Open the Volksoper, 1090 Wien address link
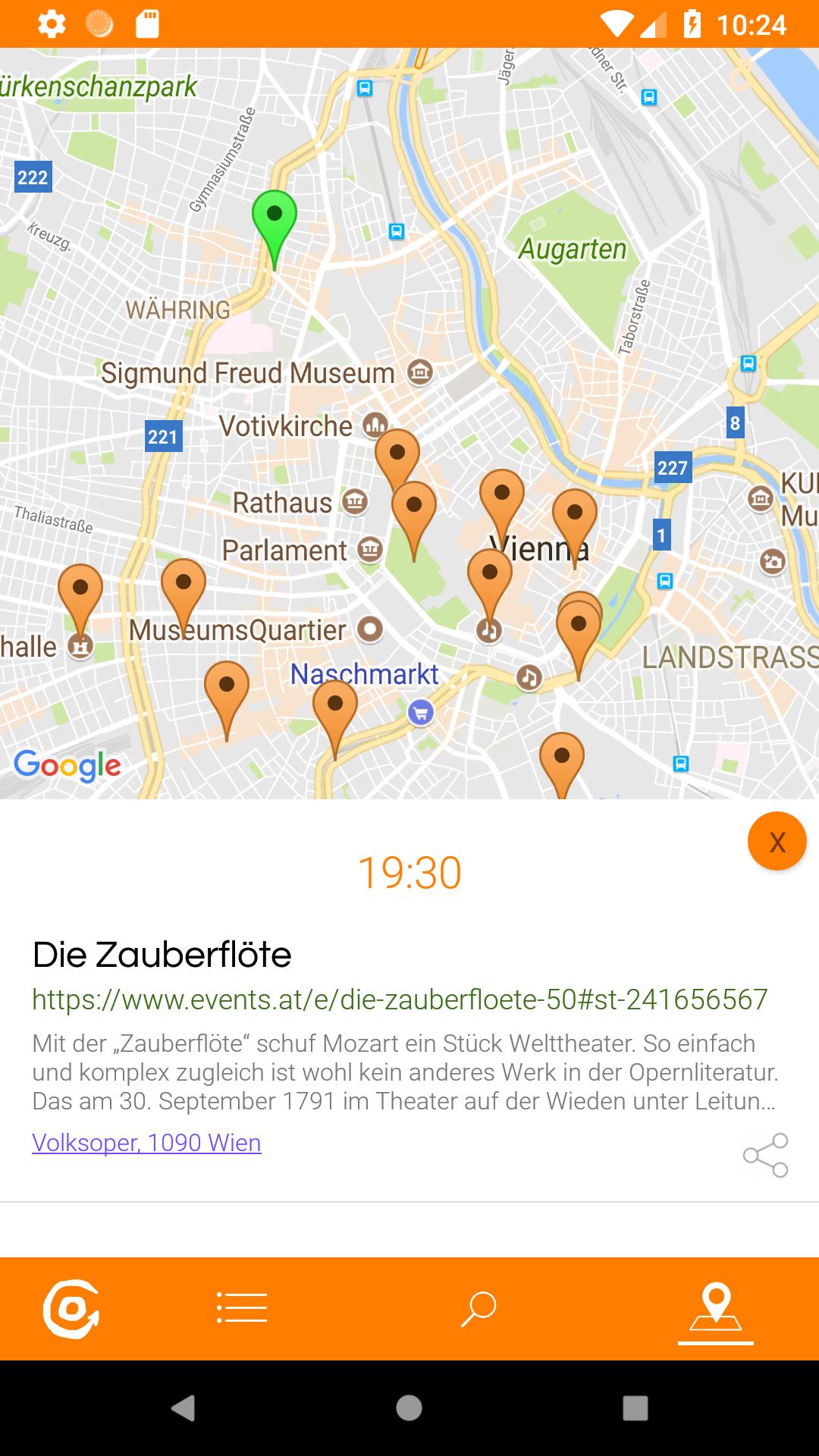Viewport: 819px width, 1456px height. click(146, 1142)
